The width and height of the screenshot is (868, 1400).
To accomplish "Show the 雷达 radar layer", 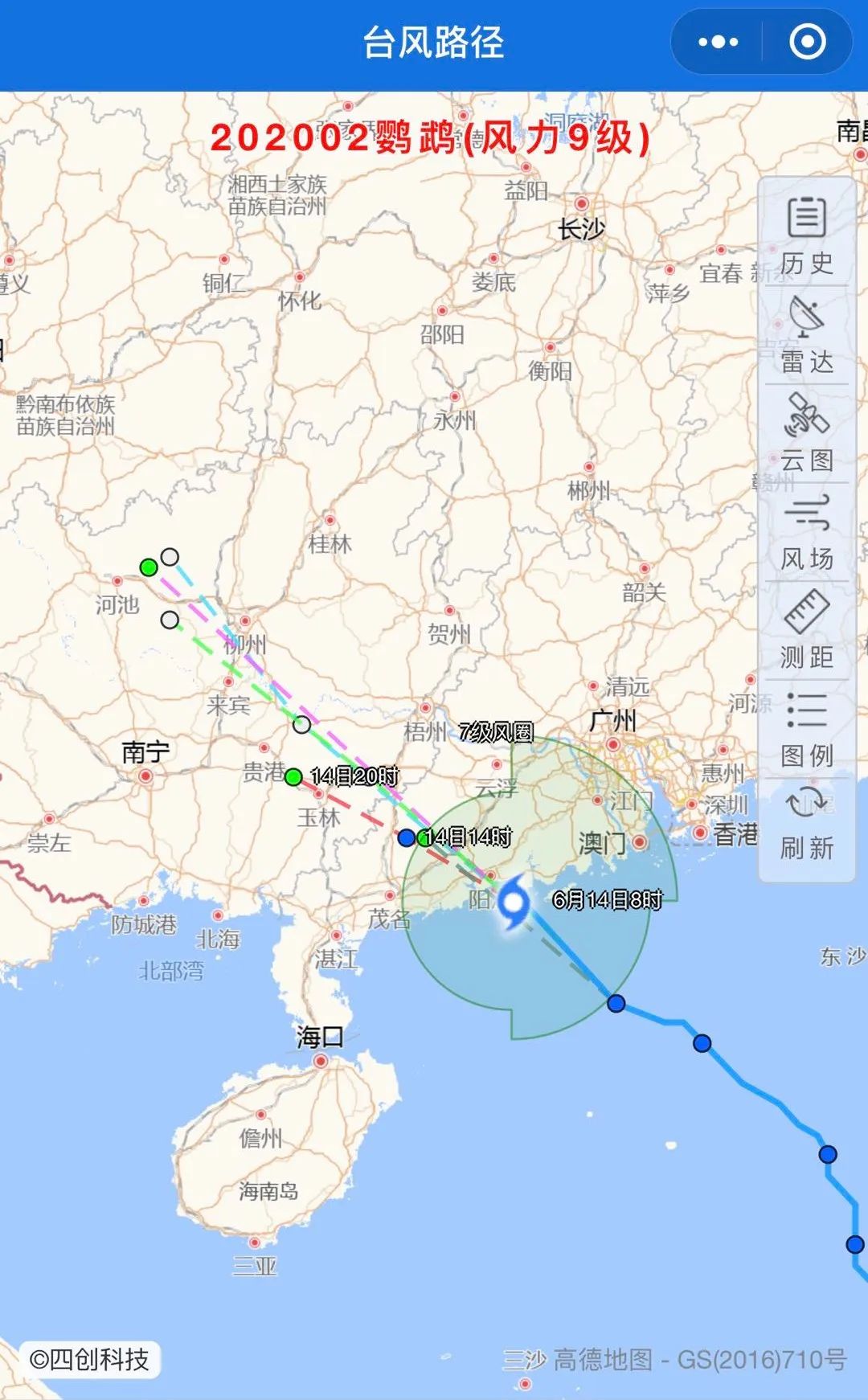I will click(806, 335).
